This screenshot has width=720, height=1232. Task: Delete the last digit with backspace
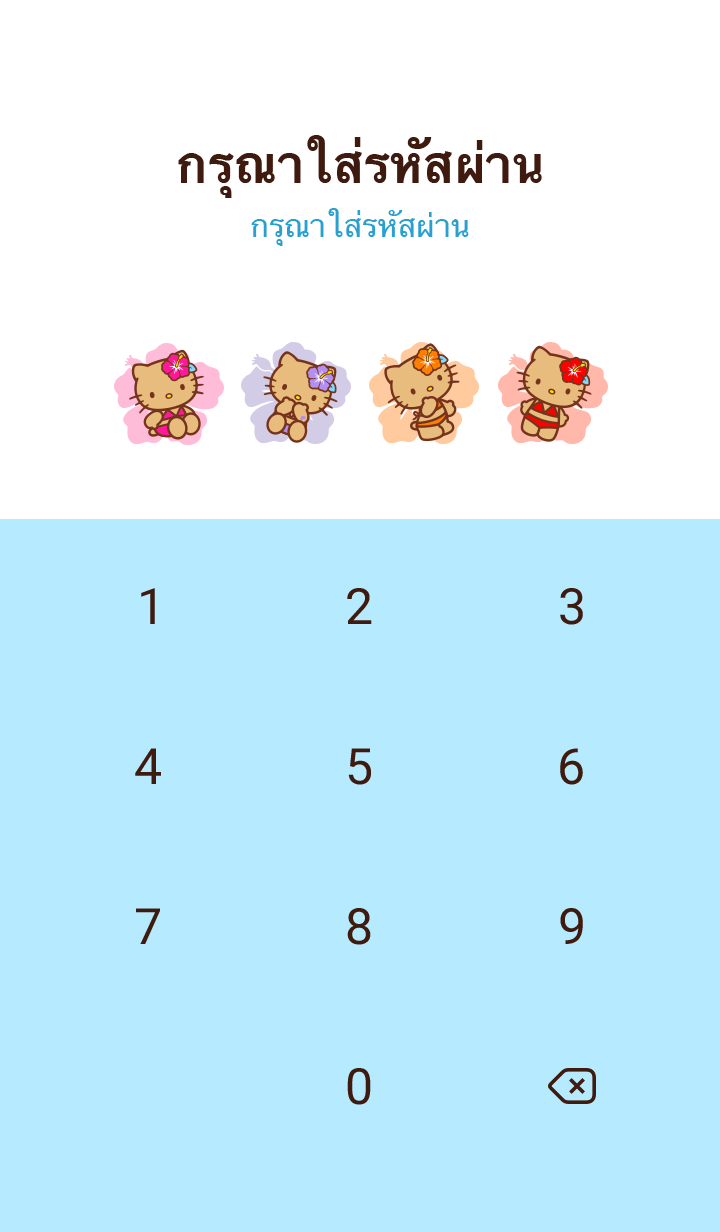point(572,1086)
